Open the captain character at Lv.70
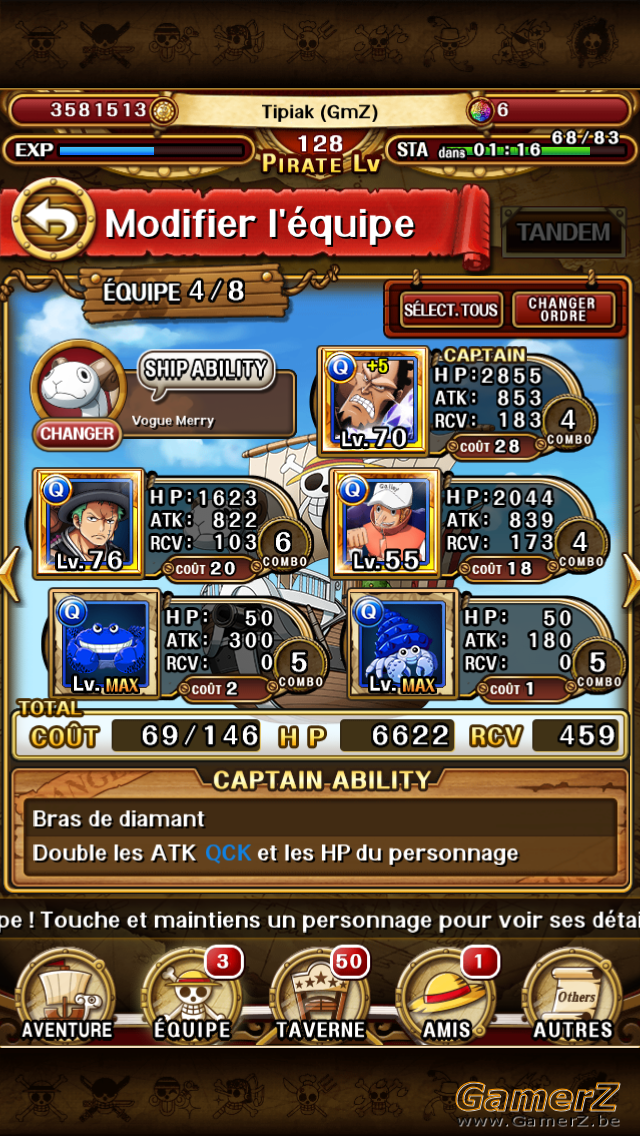The image size is (640, 1136). (375, 401)
